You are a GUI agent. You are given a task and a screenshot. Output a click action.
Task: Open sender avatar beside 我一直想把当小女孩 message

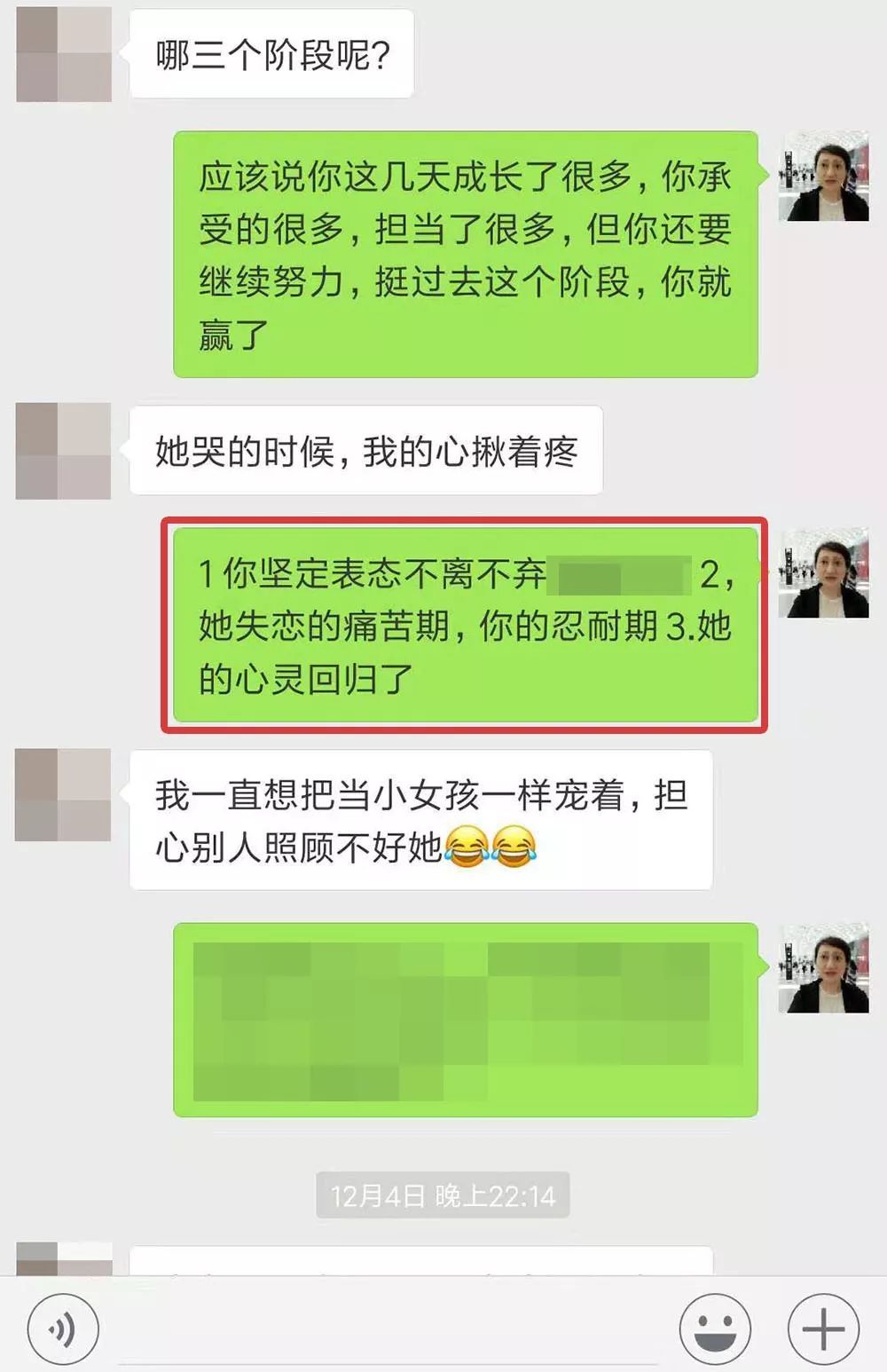coord(64,794)
